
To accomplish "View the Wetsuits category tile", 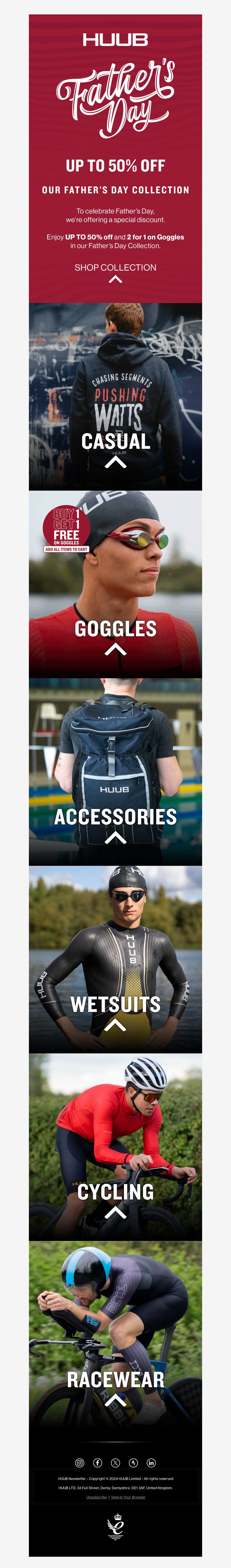I will coord(115,1004).
